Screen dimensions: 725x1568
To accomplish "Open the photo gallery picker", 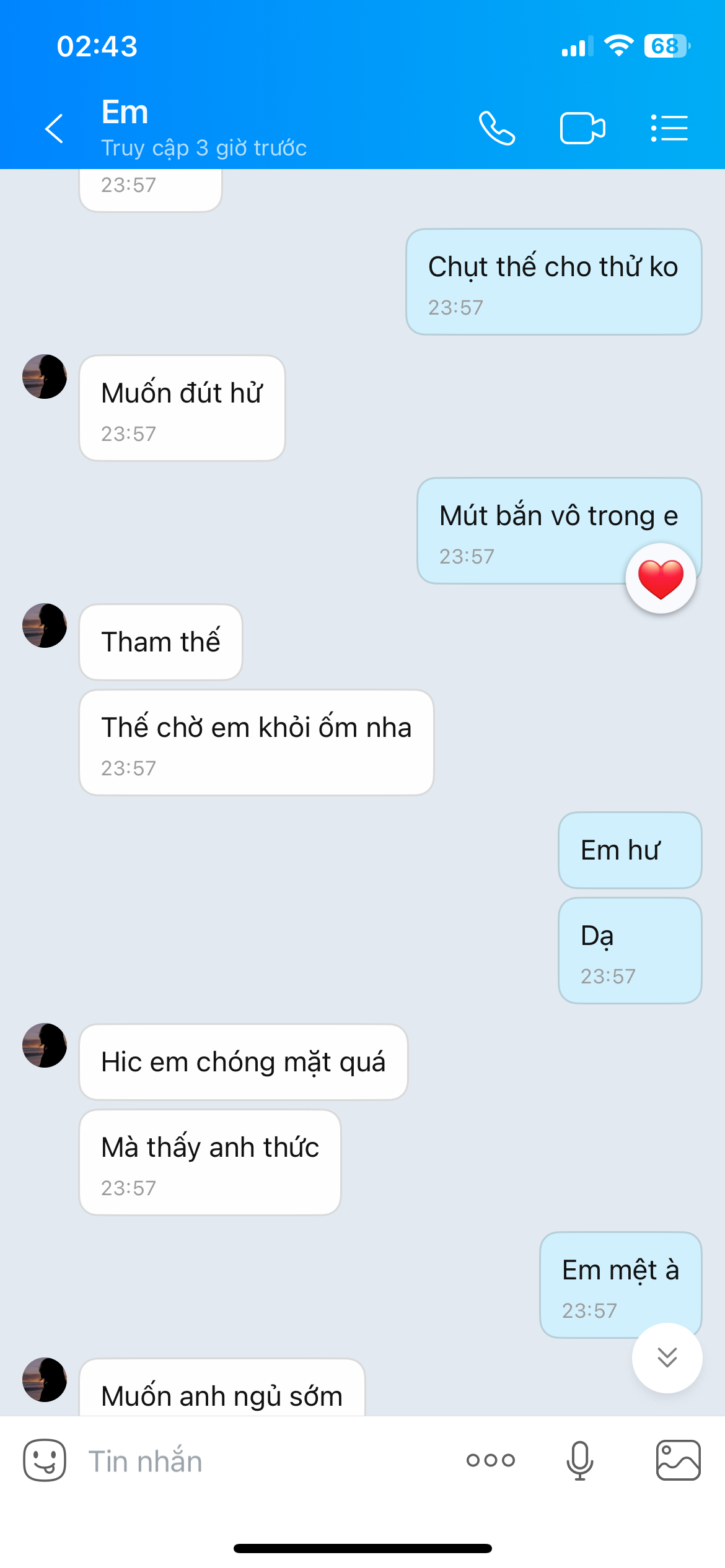I will (678, 1460).
